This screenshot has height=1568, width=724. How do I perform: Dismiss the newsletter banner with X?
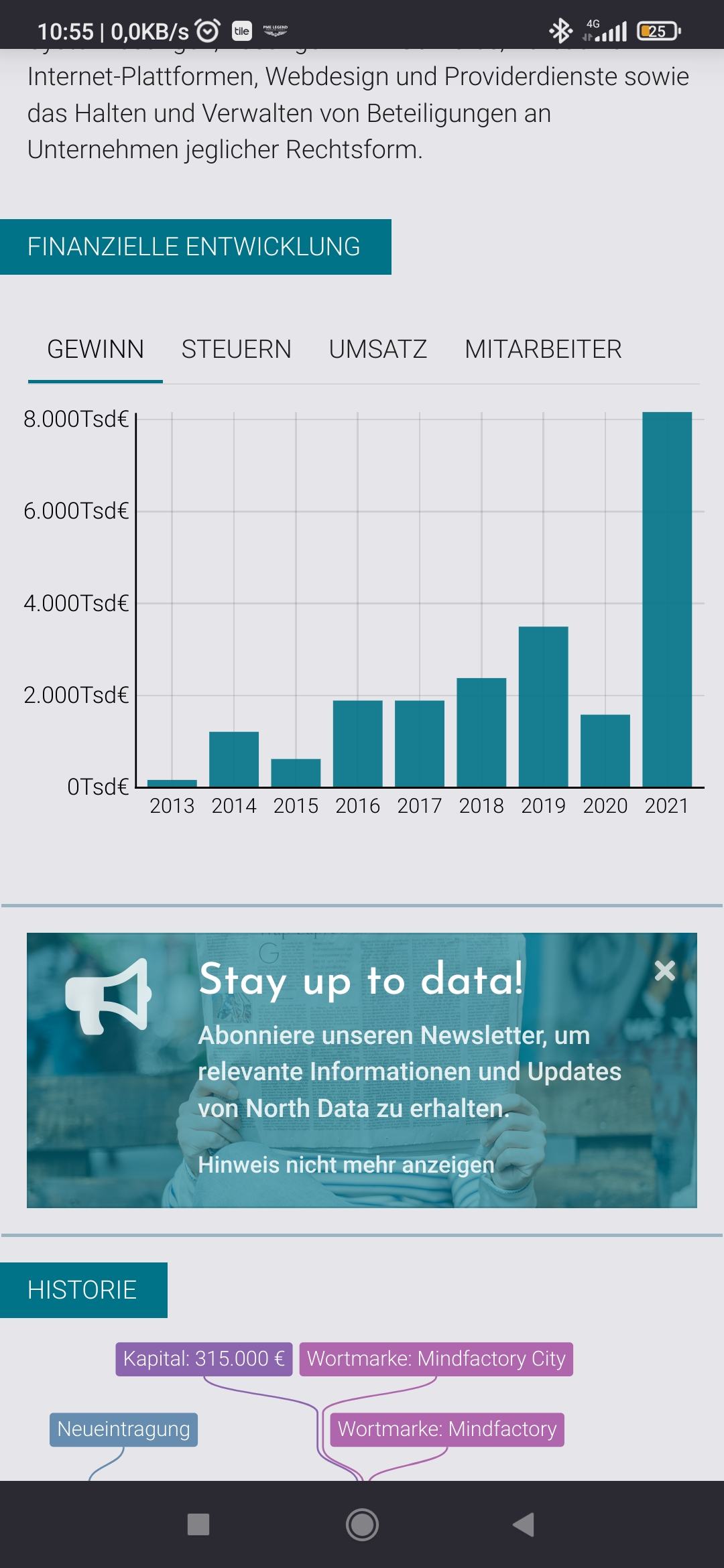(x=664, y=970)
